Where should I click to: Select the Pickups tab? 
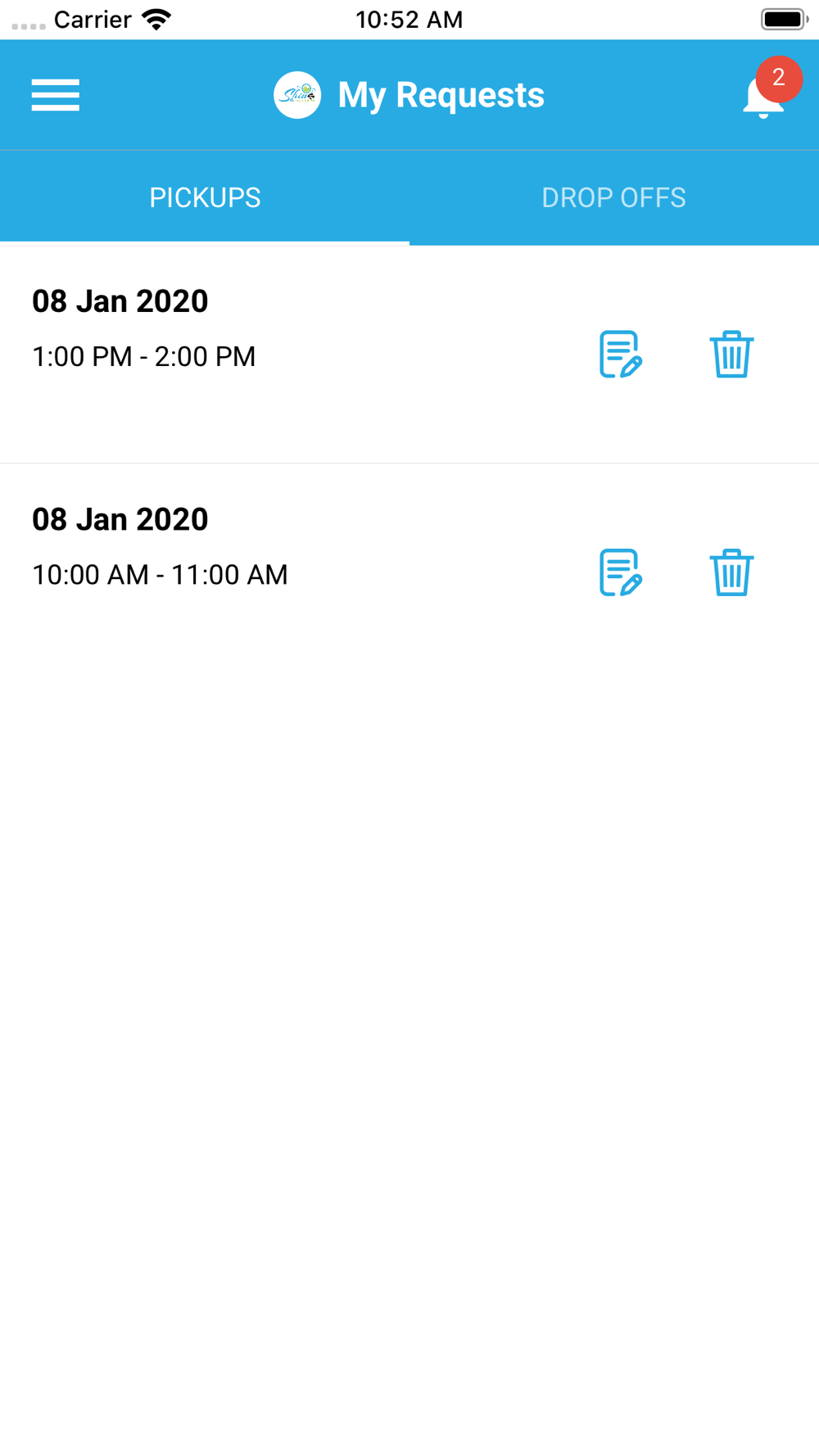pos(205,197)
